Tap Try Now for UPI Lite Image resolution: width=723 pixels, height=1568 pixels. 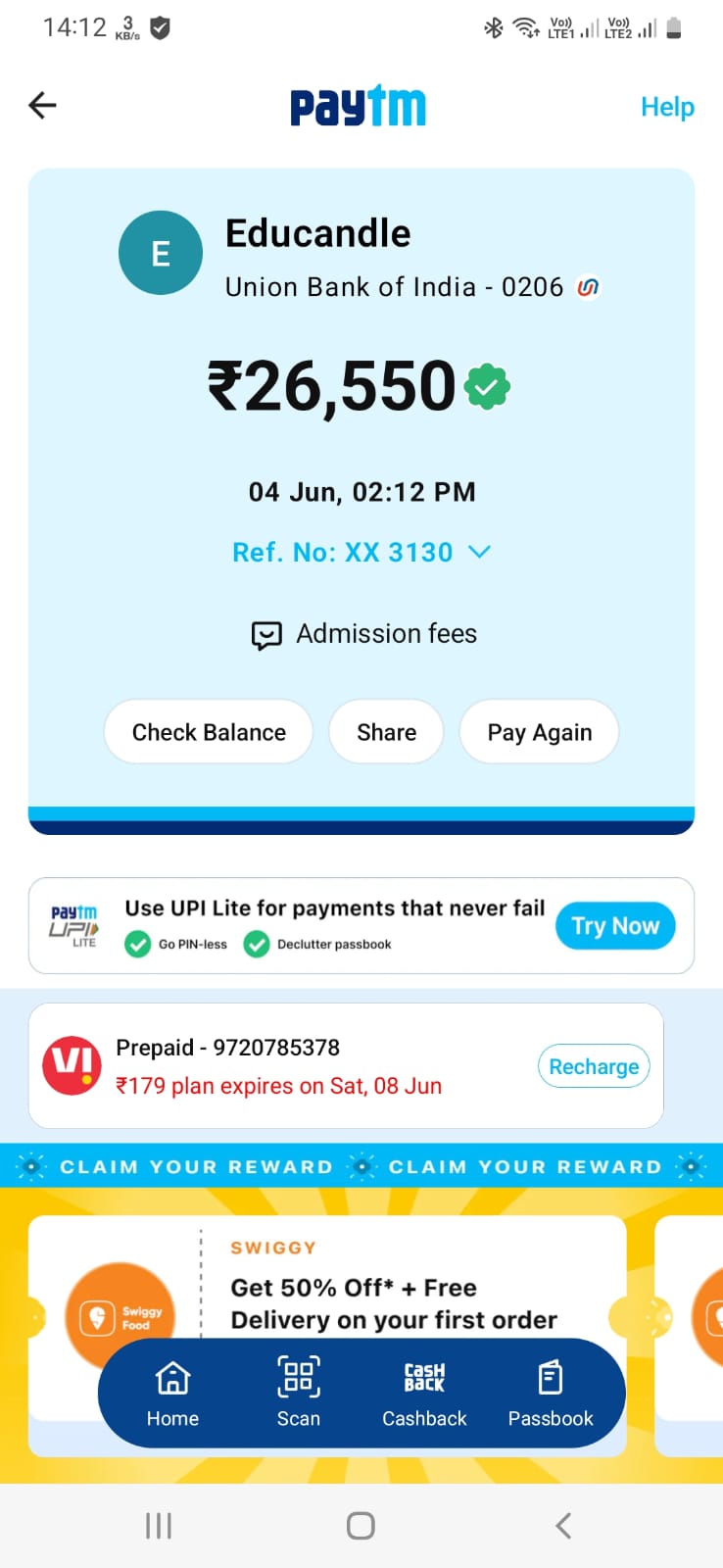pyautogui.click(x=615, y=926)
